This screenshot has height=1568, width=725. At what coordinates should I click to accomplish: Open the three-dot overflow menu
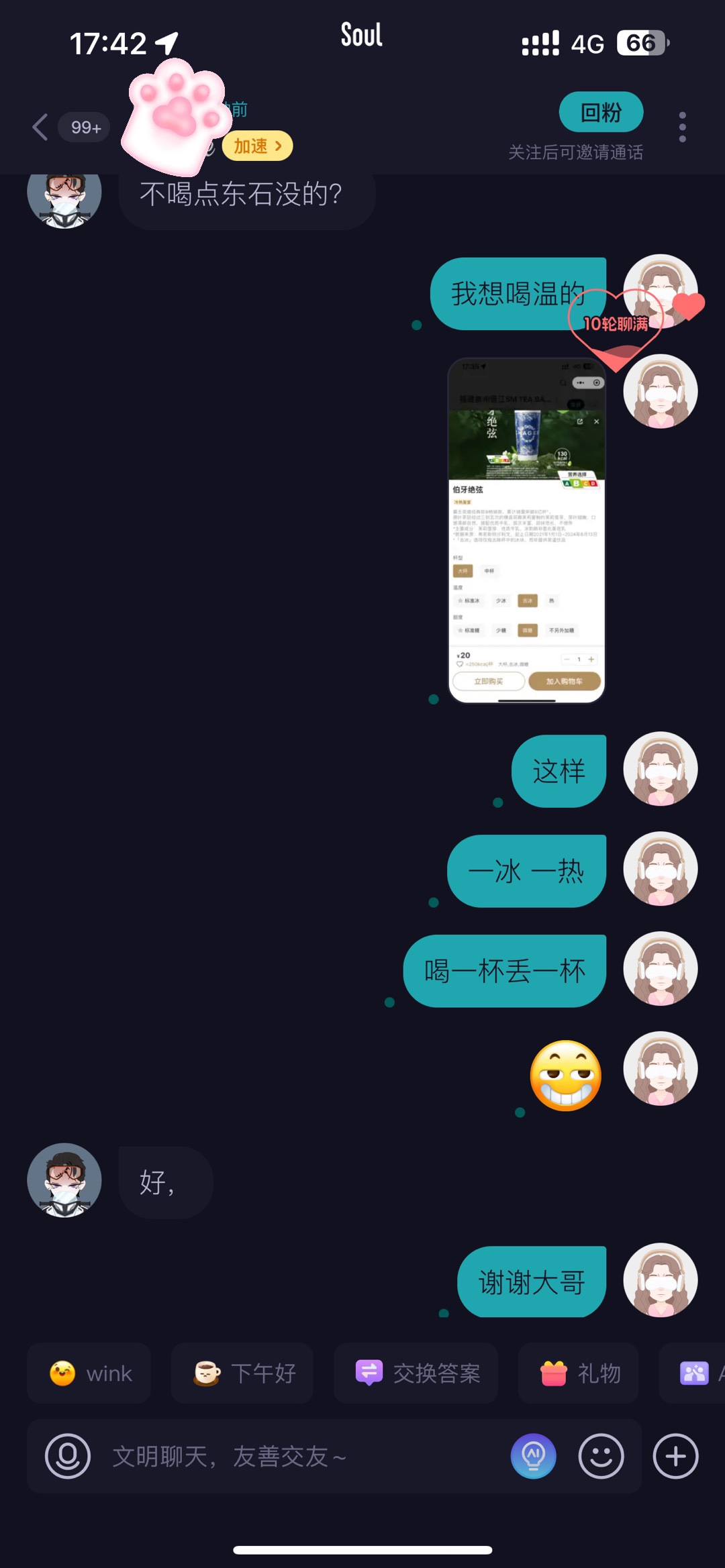[682, 127]
